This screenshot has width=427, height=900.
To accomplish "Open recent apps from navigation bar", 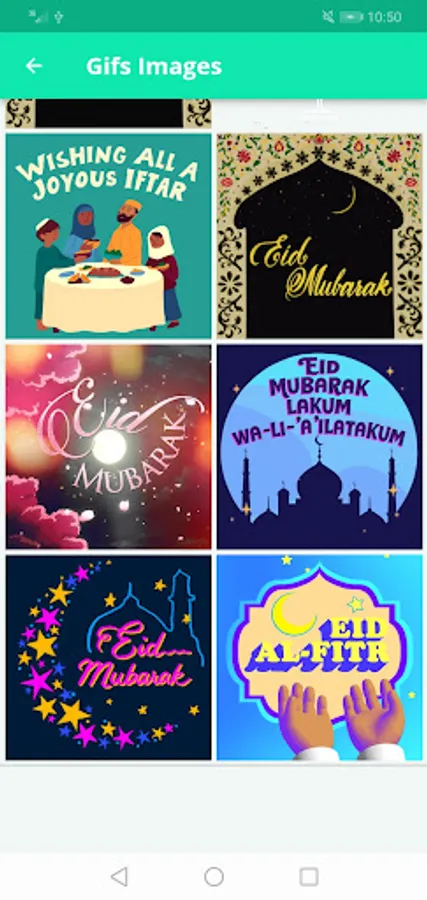I will 309,876.
